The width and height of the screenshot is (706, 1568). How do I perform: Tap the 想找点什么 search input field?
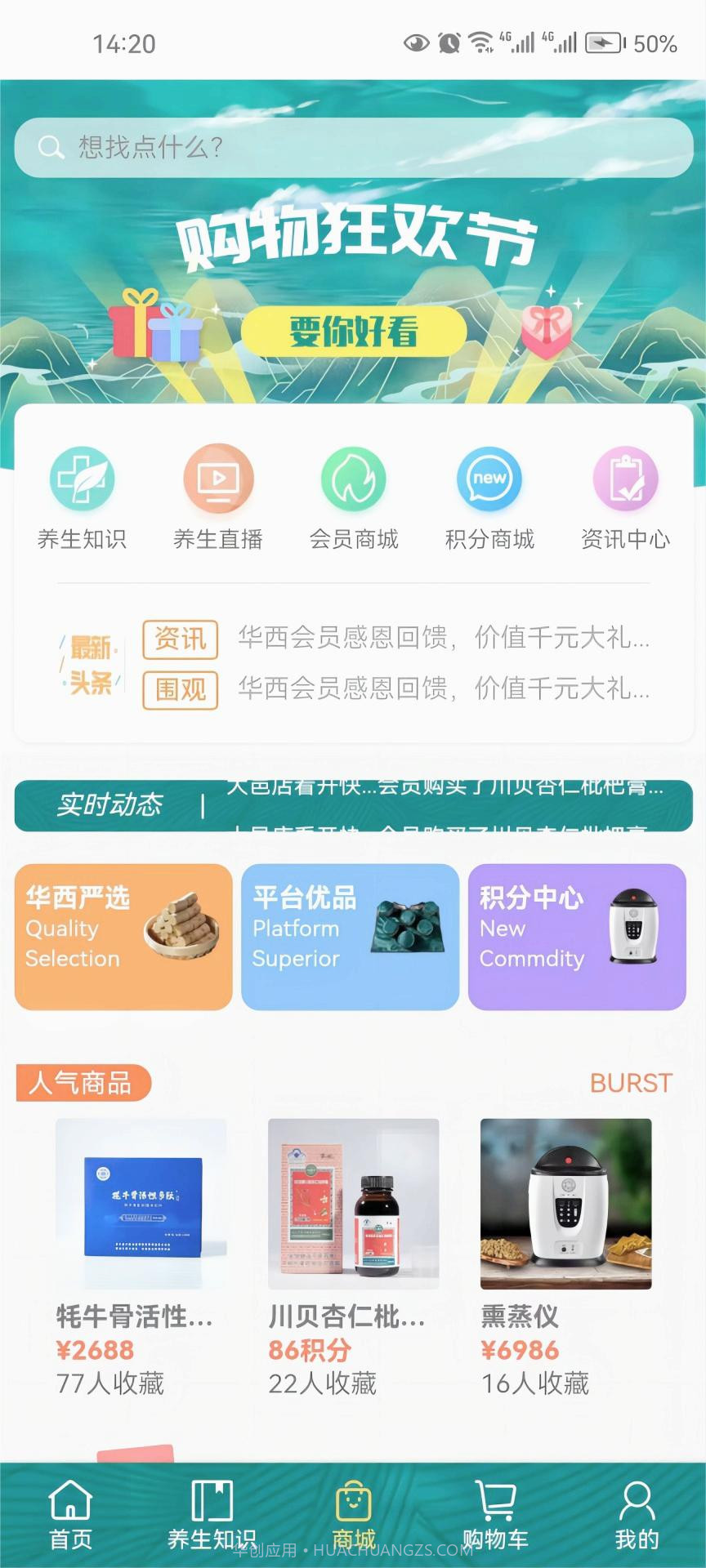[245, 147]
